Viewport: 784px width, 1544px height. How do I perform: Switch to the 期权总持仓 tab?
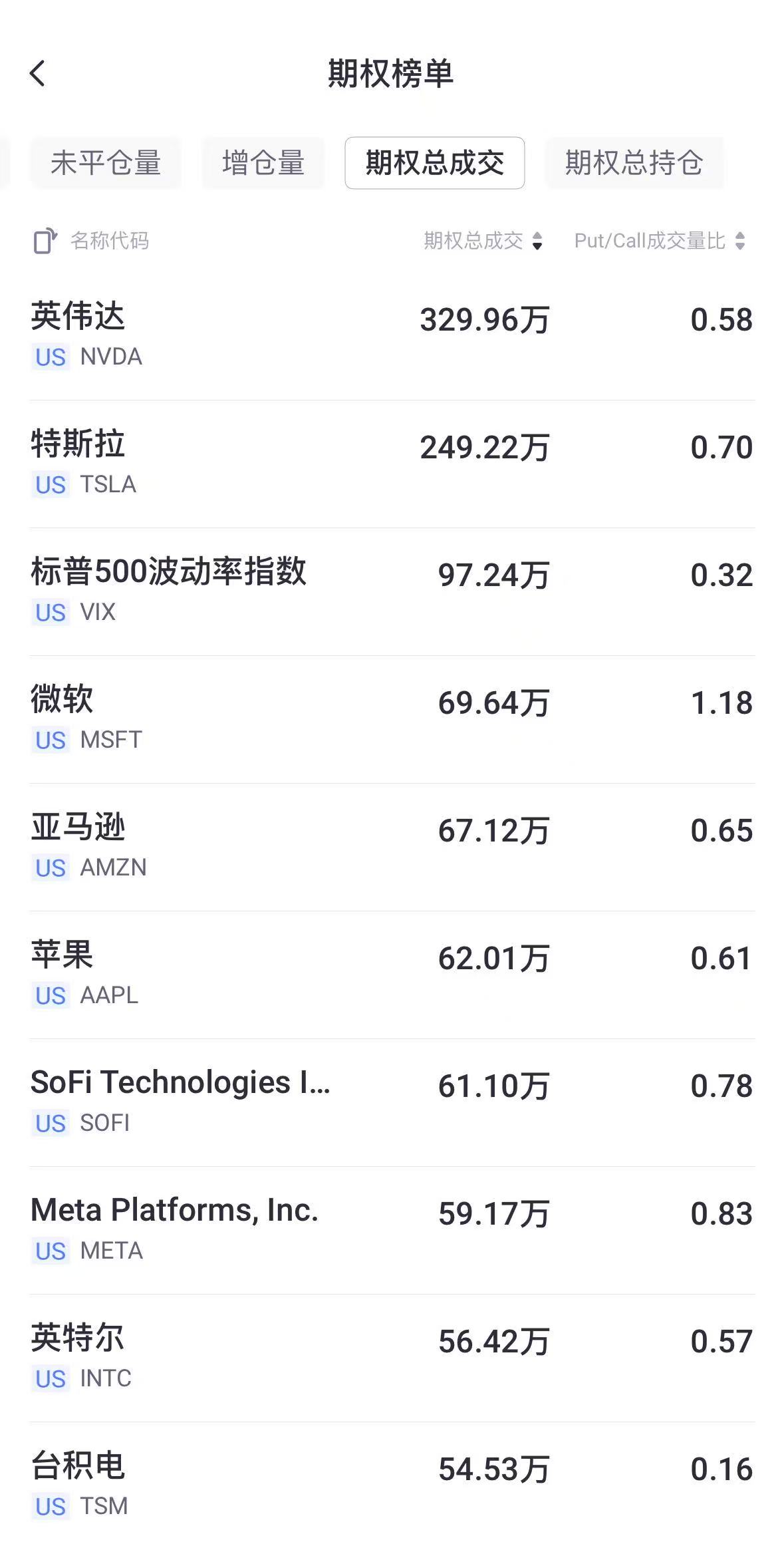tap(634, 163)
